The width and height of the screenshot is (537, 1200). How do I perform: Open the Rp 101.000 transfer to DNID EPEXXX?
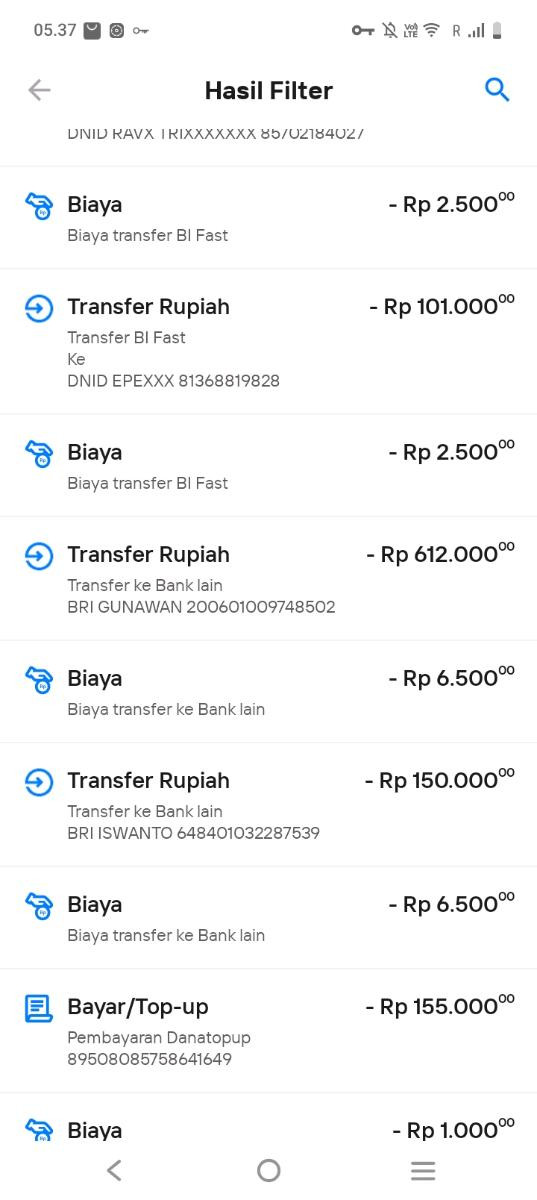point(268,342)
